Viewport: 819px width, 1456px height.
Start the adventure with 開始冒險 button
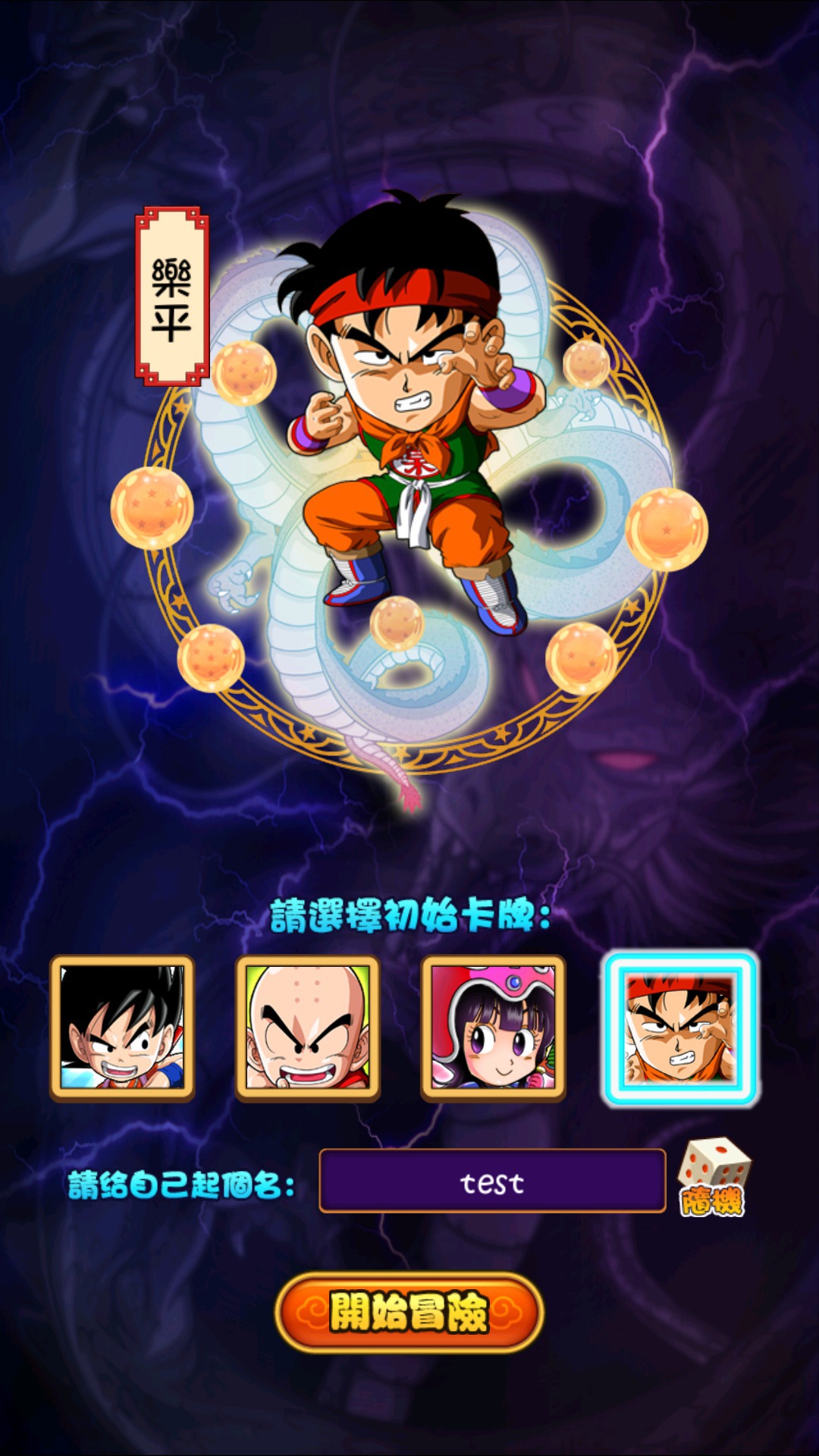(x=409, y=1313)
